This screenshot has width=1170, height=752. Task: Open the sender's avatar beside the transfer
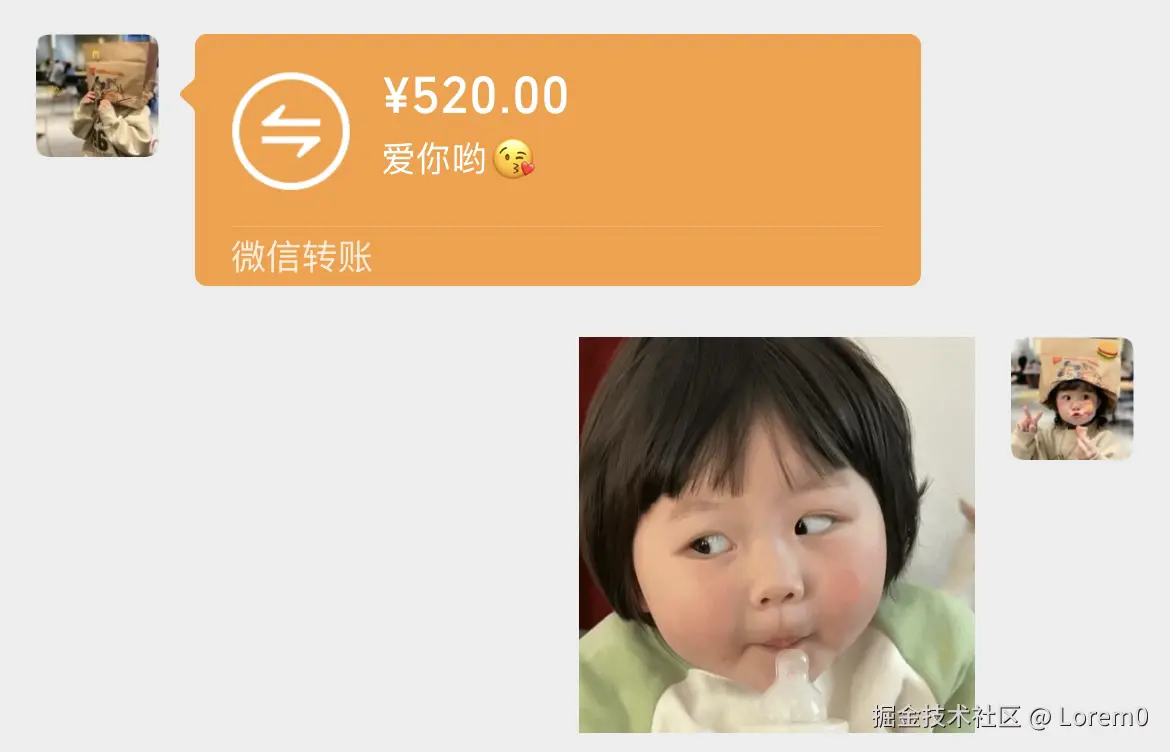tap(97, 95)
